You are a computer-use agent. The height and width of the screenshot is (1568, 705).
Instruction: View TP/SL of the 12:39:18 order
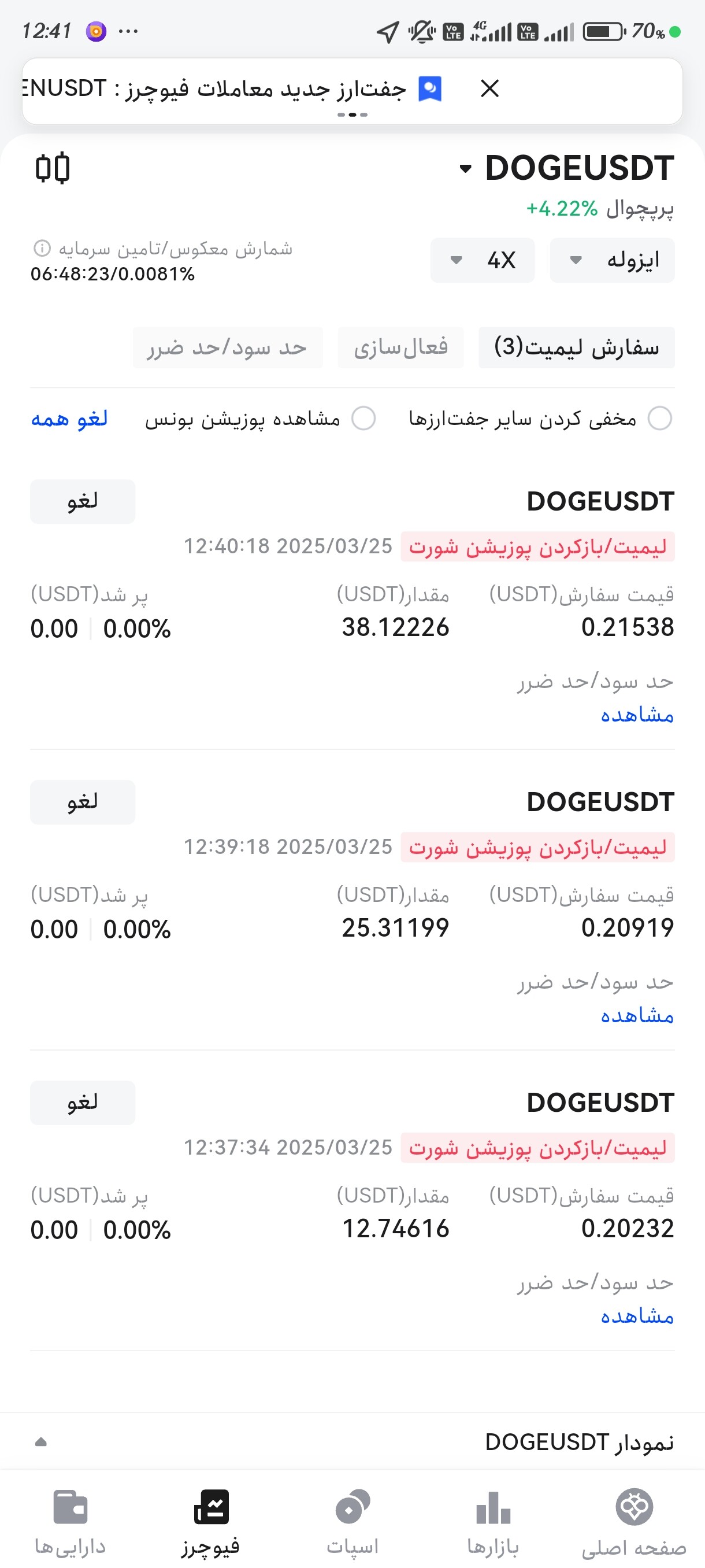637,1015
